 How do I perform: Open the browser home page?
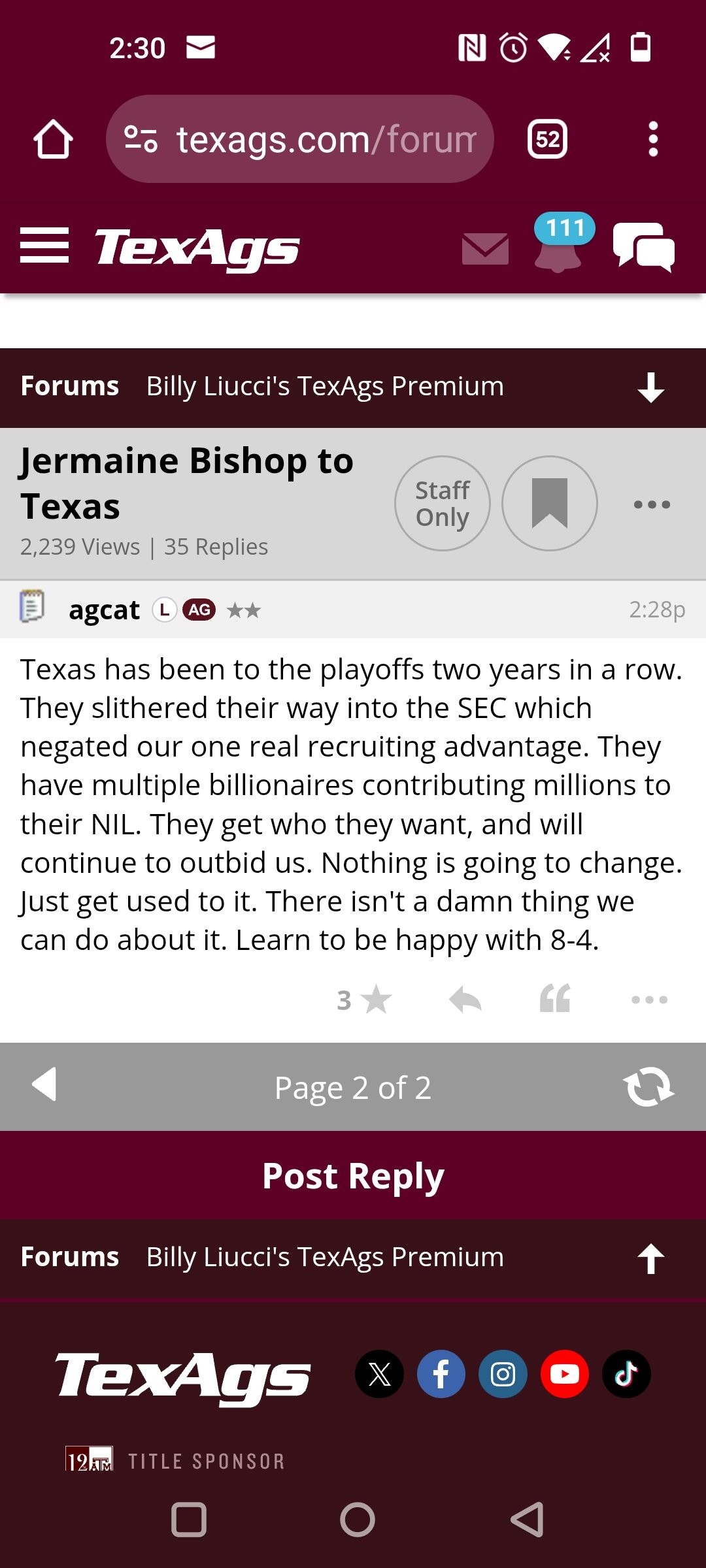(x=53, y=139)
